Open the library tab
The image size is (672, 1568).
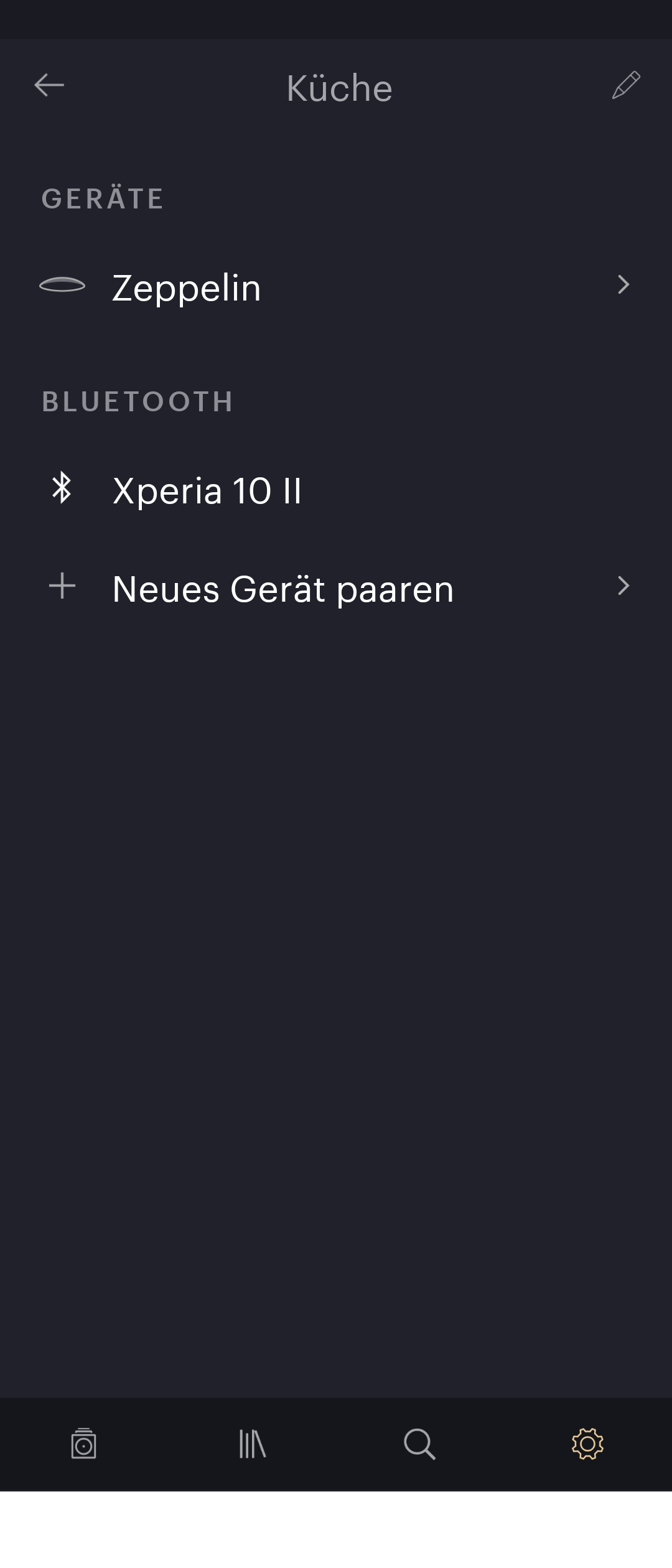click(x=252, y=1443)
